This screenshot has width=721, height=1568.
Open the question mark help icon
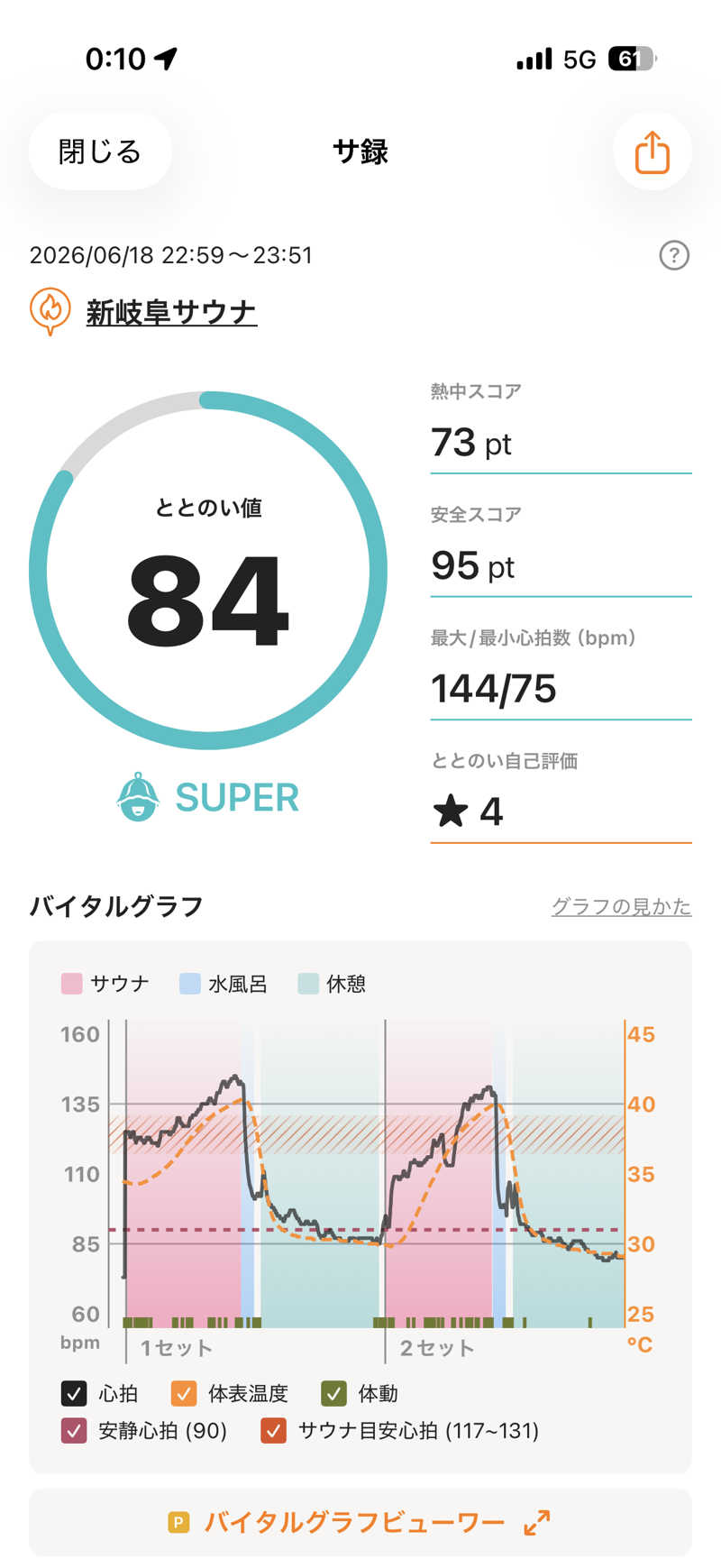click(674, 256)
